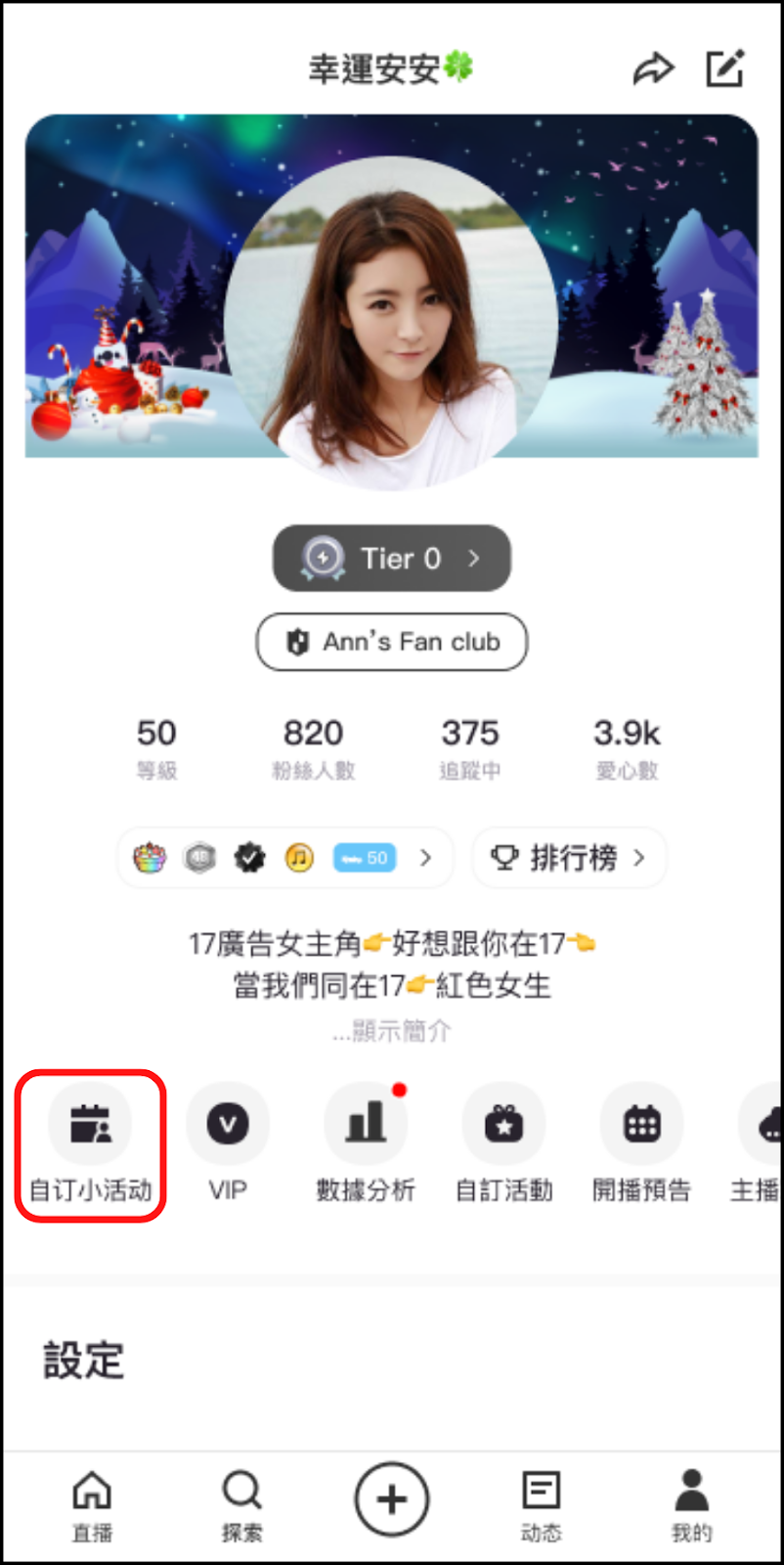784x1565 pixels.
Task: View the 820 fans list
Action: point(313,746)
